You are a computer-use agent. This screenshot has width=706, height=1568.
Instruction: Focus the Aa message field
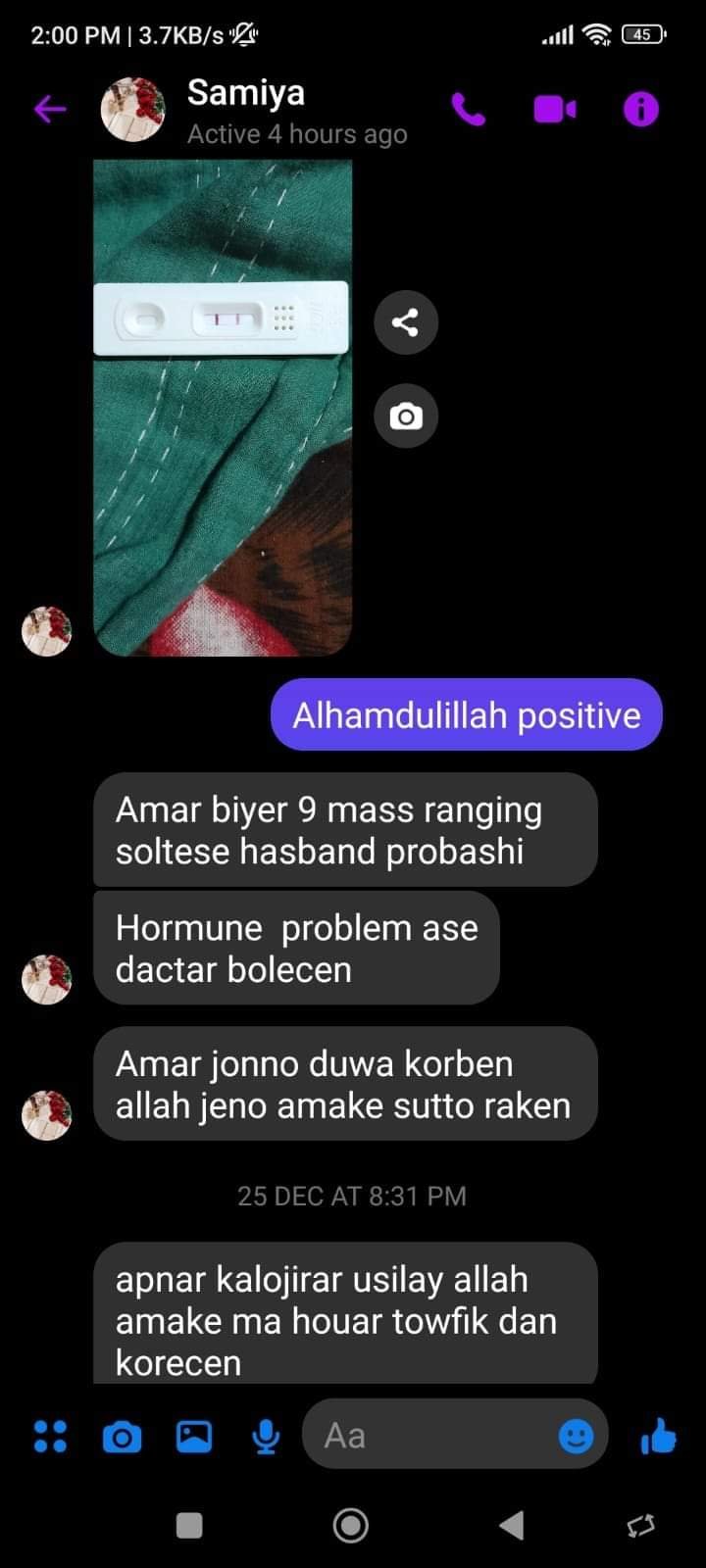coord(431,1436)
